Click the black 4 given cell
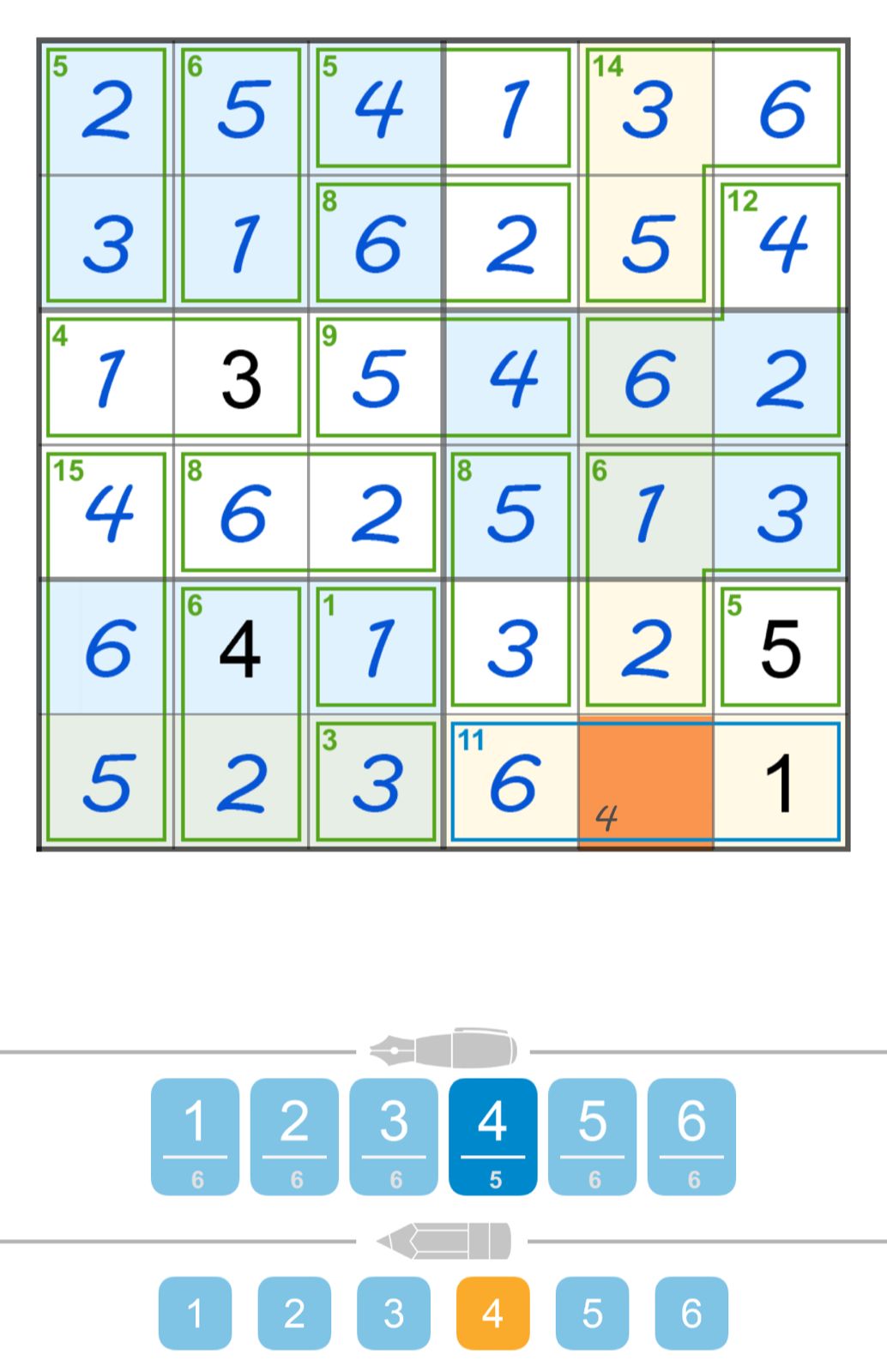The image size is (887, 1372). [239, 646]
